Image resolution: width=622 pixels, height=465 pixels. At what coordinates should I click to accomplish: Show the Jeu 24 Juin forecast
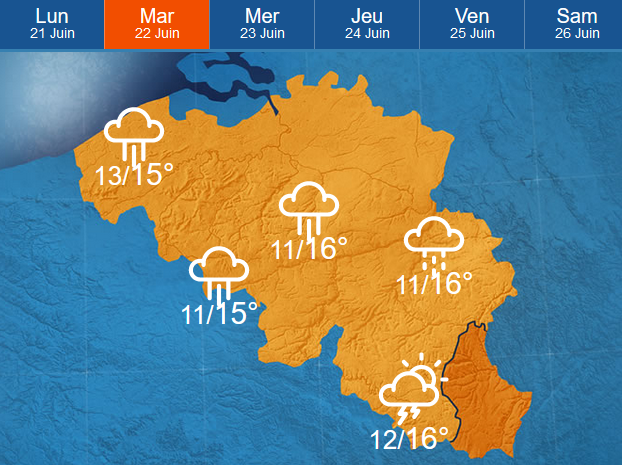pos(367,24)
